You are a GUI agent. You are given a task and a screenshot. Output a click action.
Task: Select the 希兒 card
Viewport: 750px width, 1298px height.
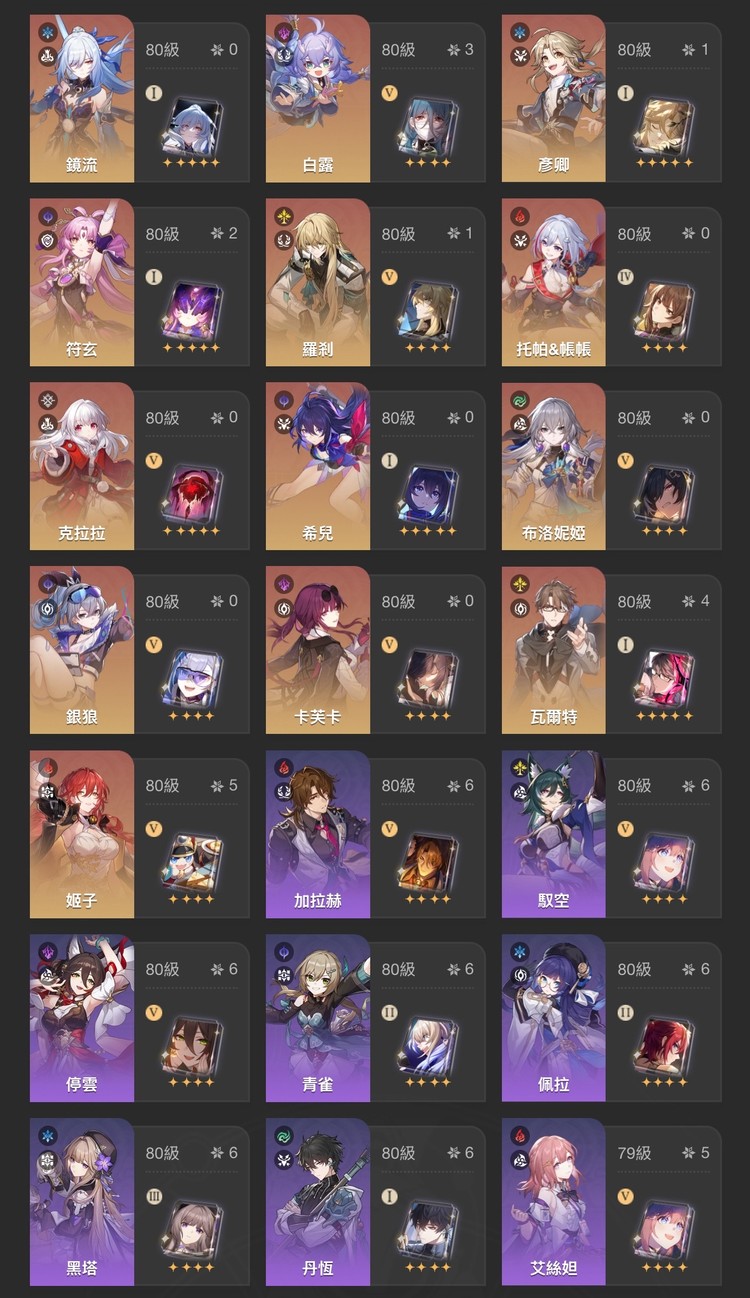tap(318, 466)
